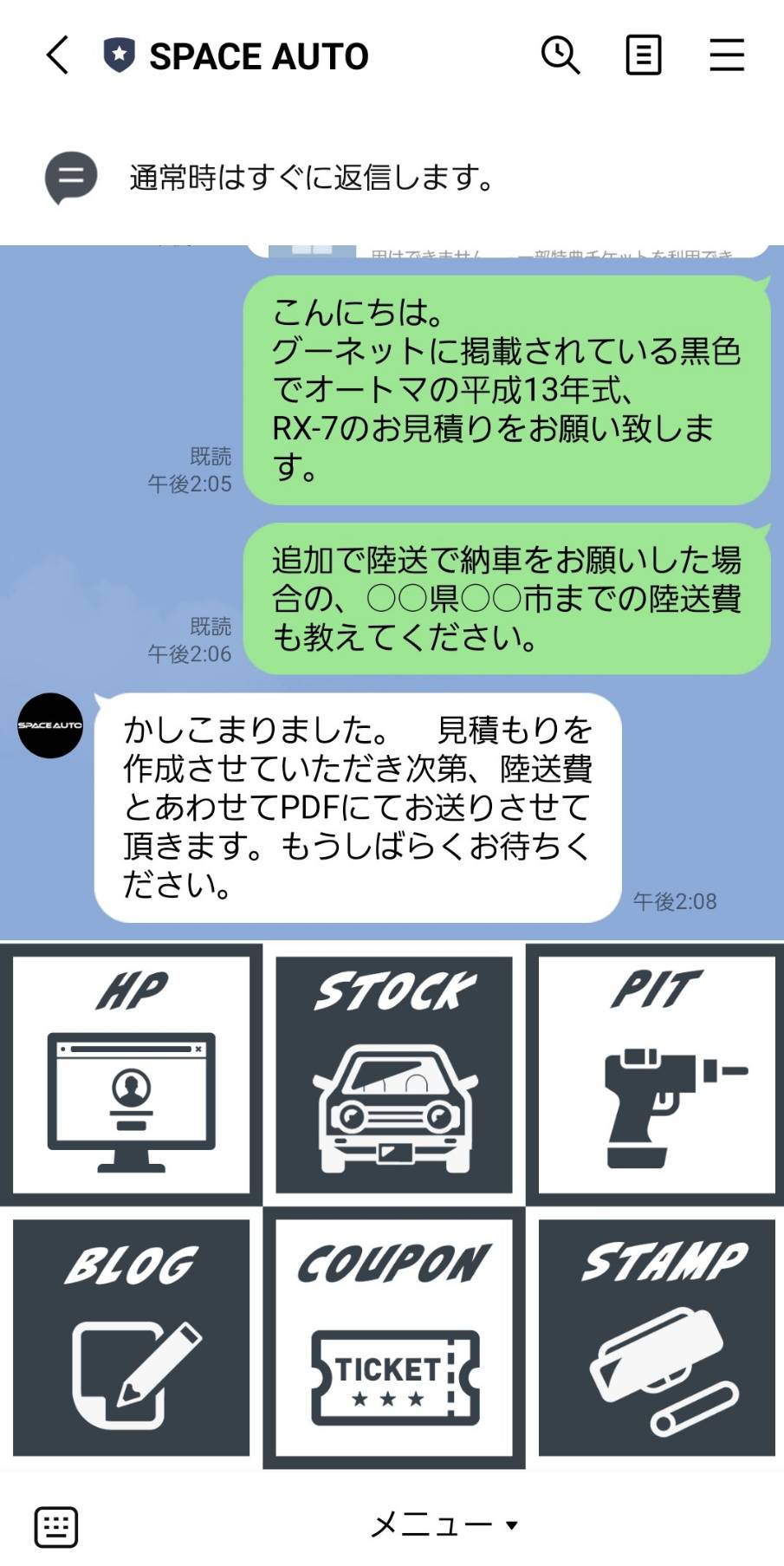Open the chat hamburger menu
The height and width of the screenshot is (1566, 784).
click(727, 56)
